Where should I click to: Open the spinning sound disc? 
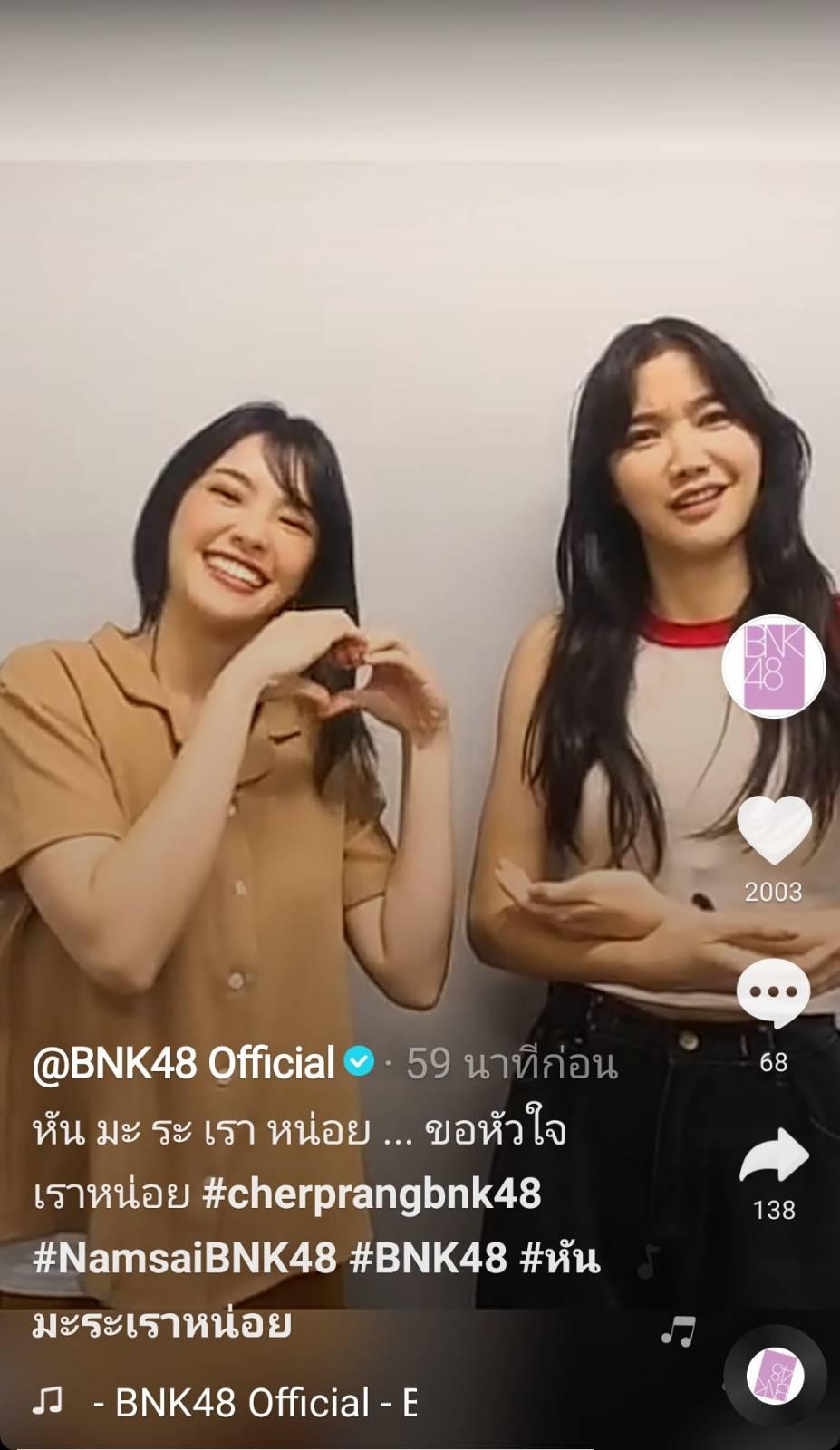(775, 1377)
